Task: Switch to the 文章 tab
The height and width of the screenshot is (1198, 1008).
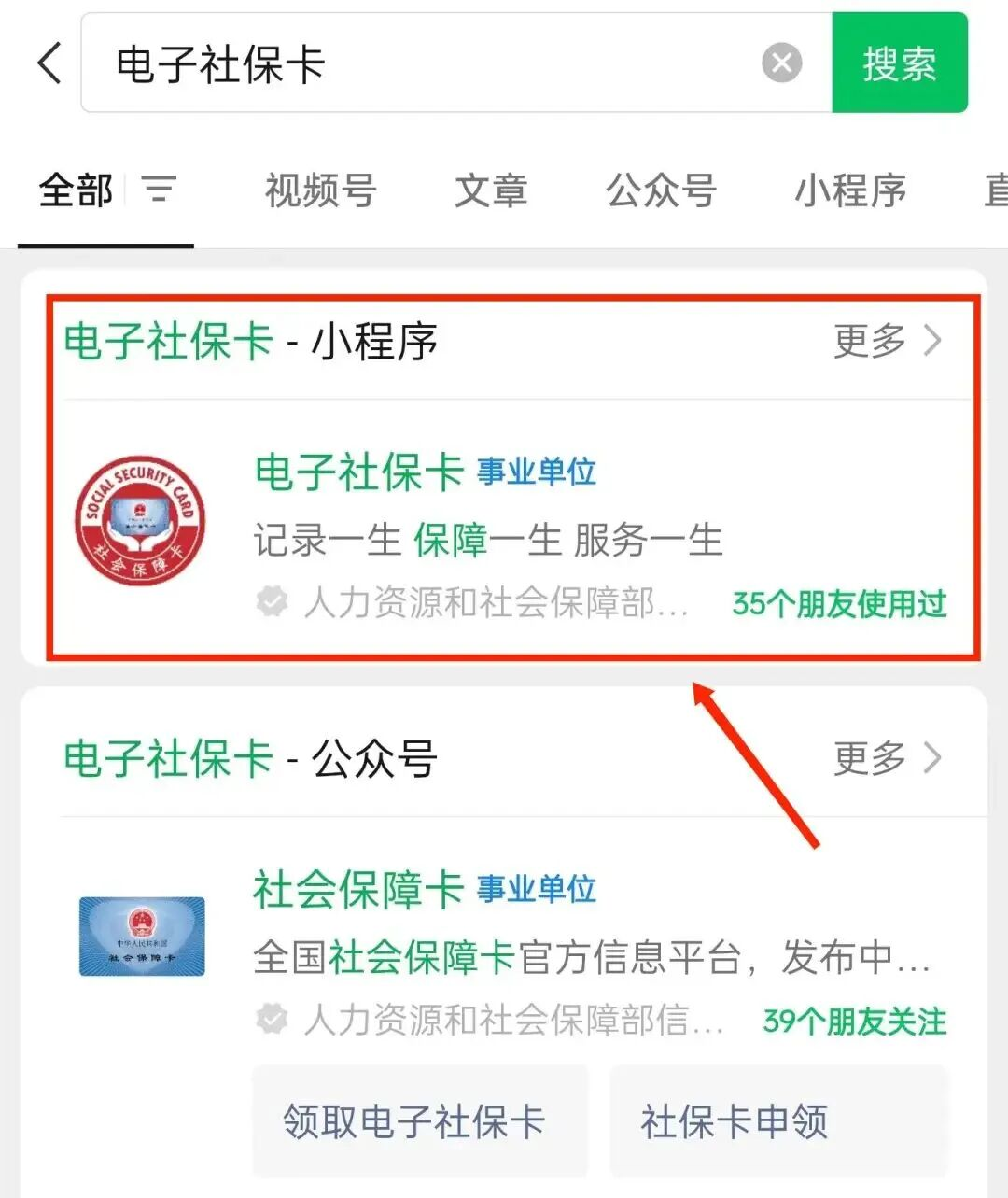Action: 491,190
